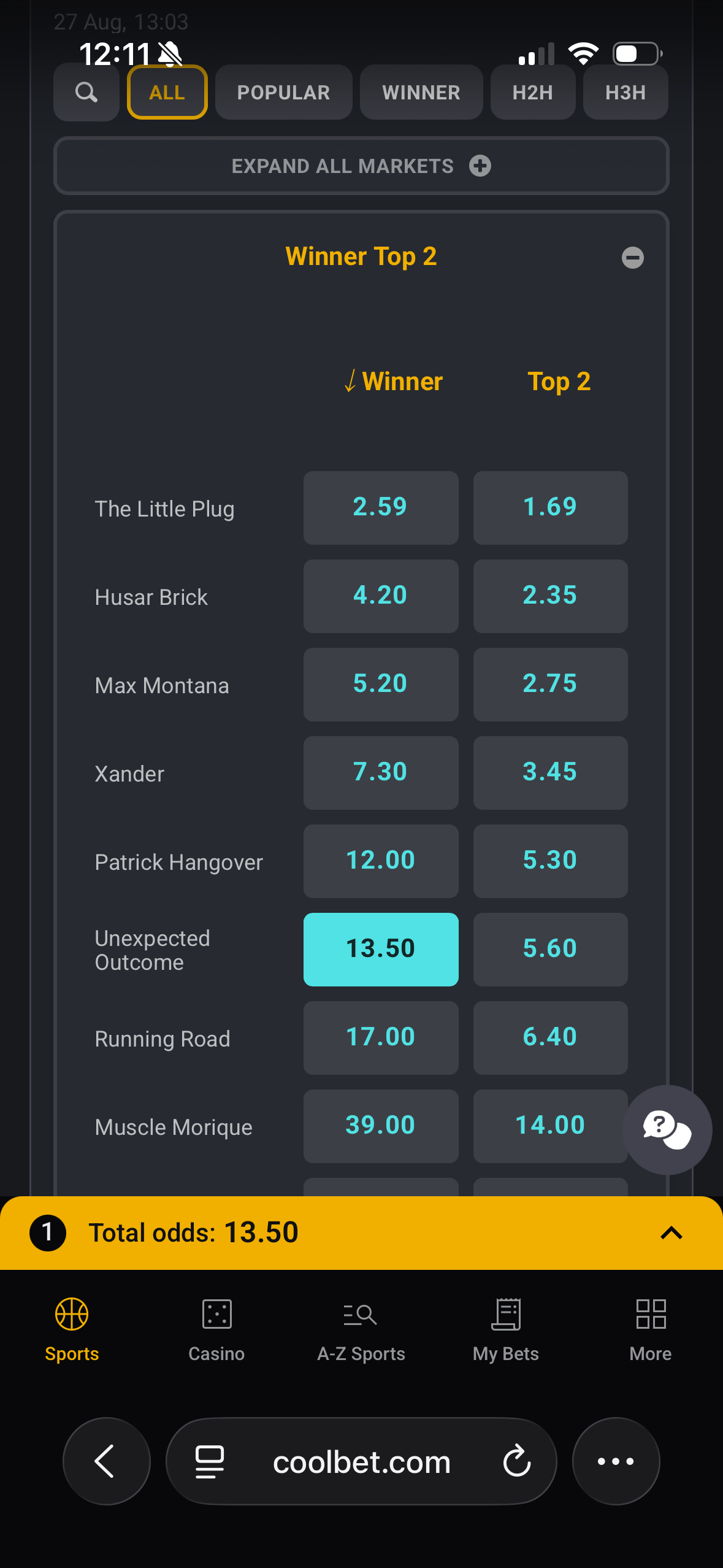723x1568 pixels.
Task: Select Husar Brick Top 2 odds 2.35
Action: 550,596
